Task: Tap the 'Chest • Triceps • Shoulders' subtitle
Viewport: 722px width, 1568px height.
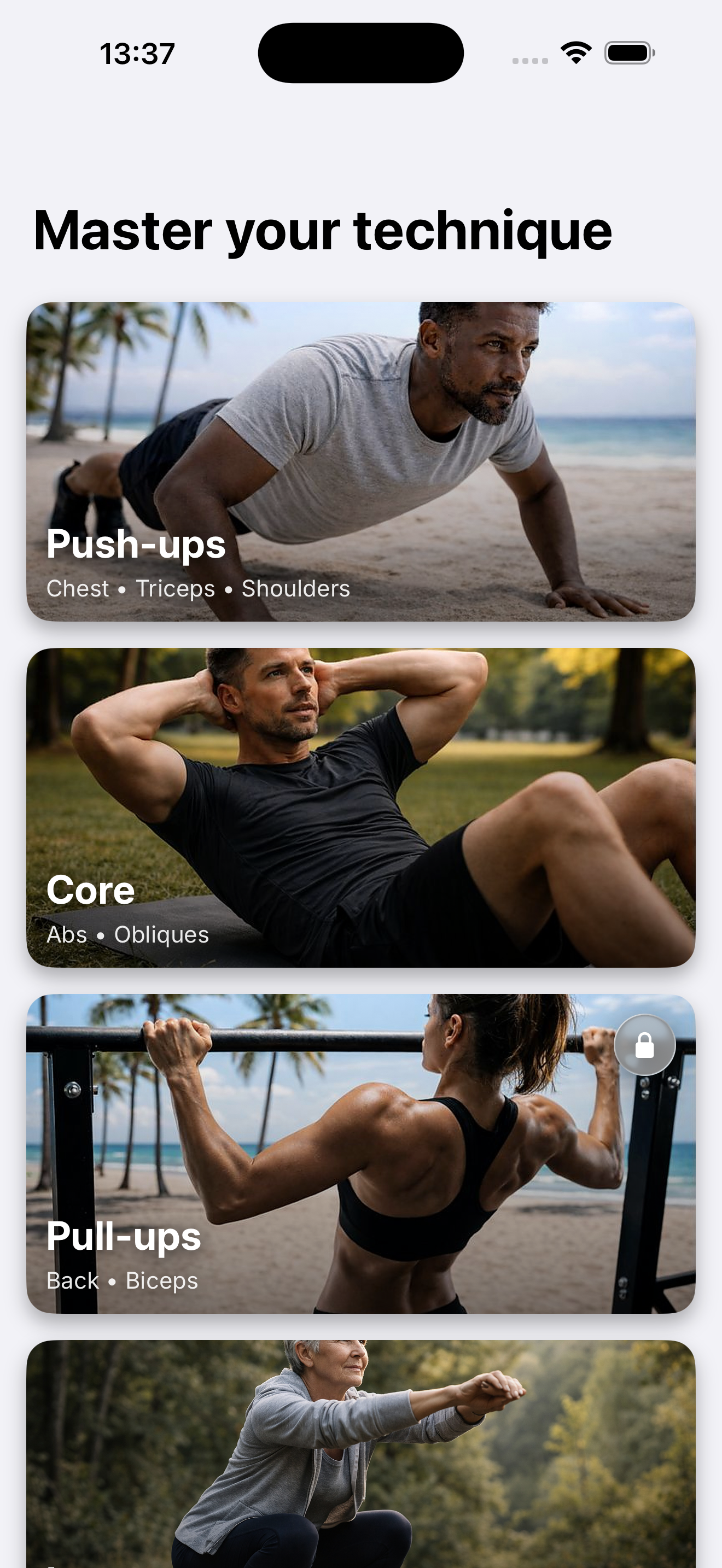Action: (198, 588)
